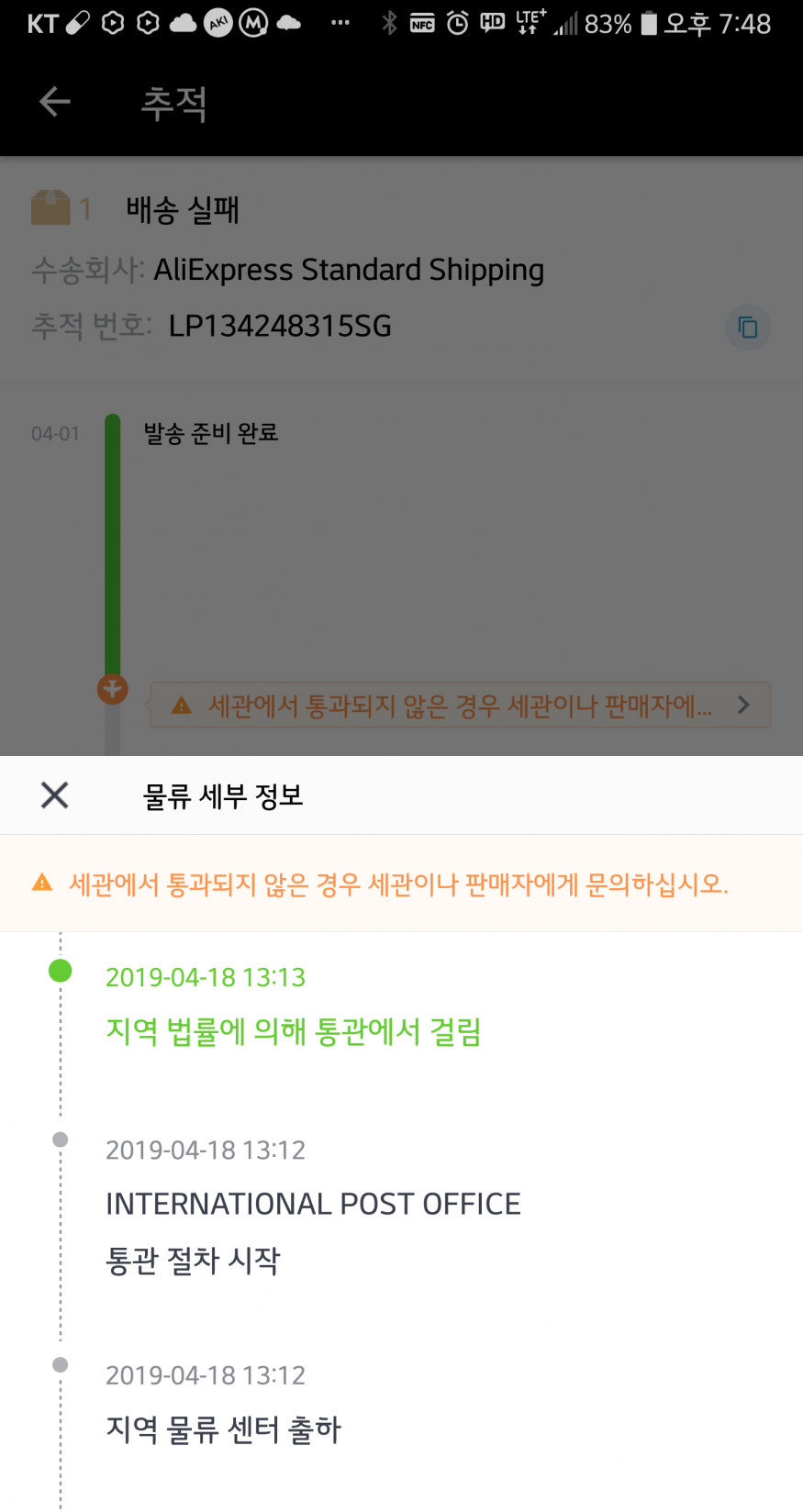Close the 물류 세부 정보 sheet
Screen dimensions: 803x1512
(x=55, y=795)
